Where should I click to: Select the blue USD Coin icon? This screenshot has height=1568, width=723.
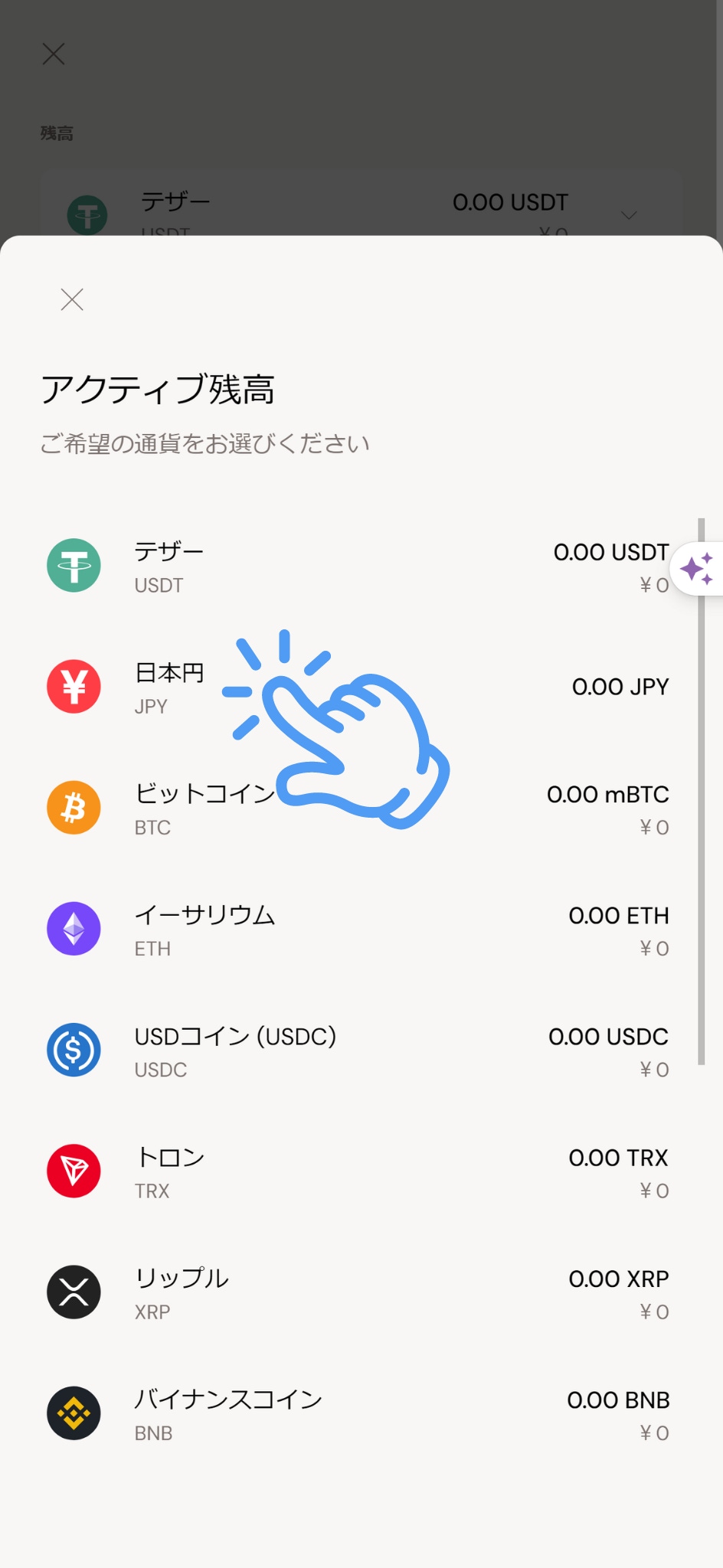click(74, 1050)
